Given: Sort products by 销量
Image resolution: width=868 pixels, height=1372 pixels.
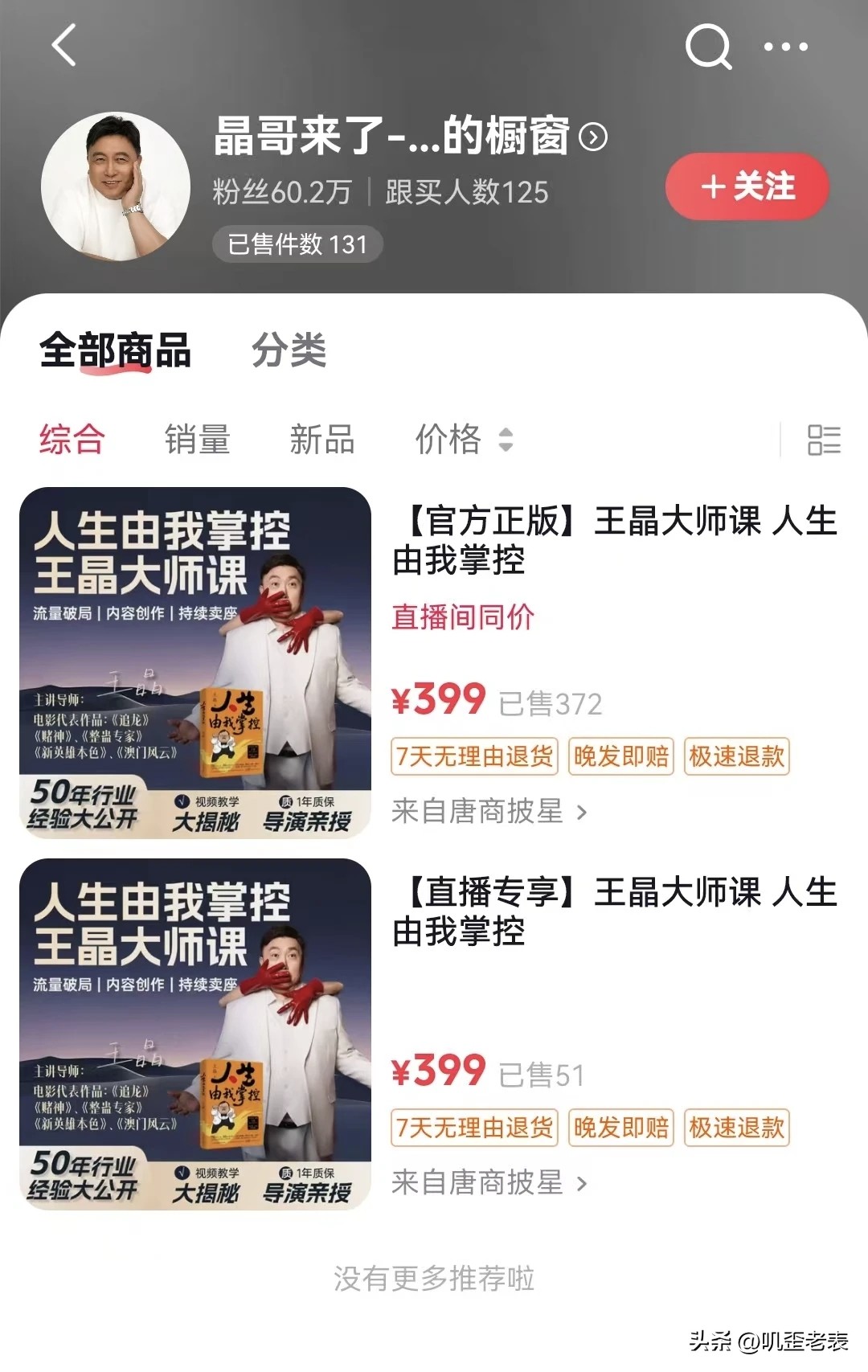Looking at the screenshot, I should coord(197,440).
